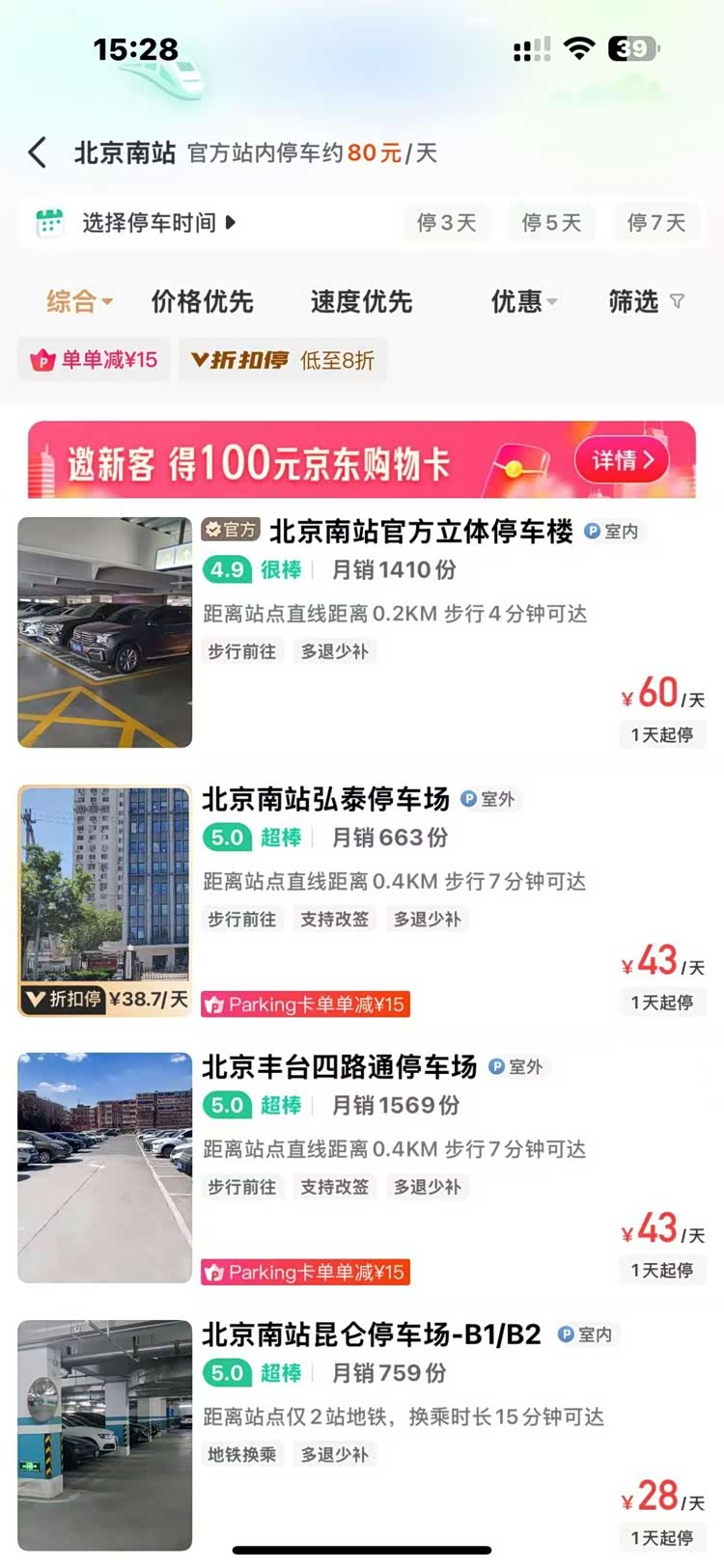View 详情 of the 京东购物卡 banner
724x1568 pixels.
pos(623,460)
